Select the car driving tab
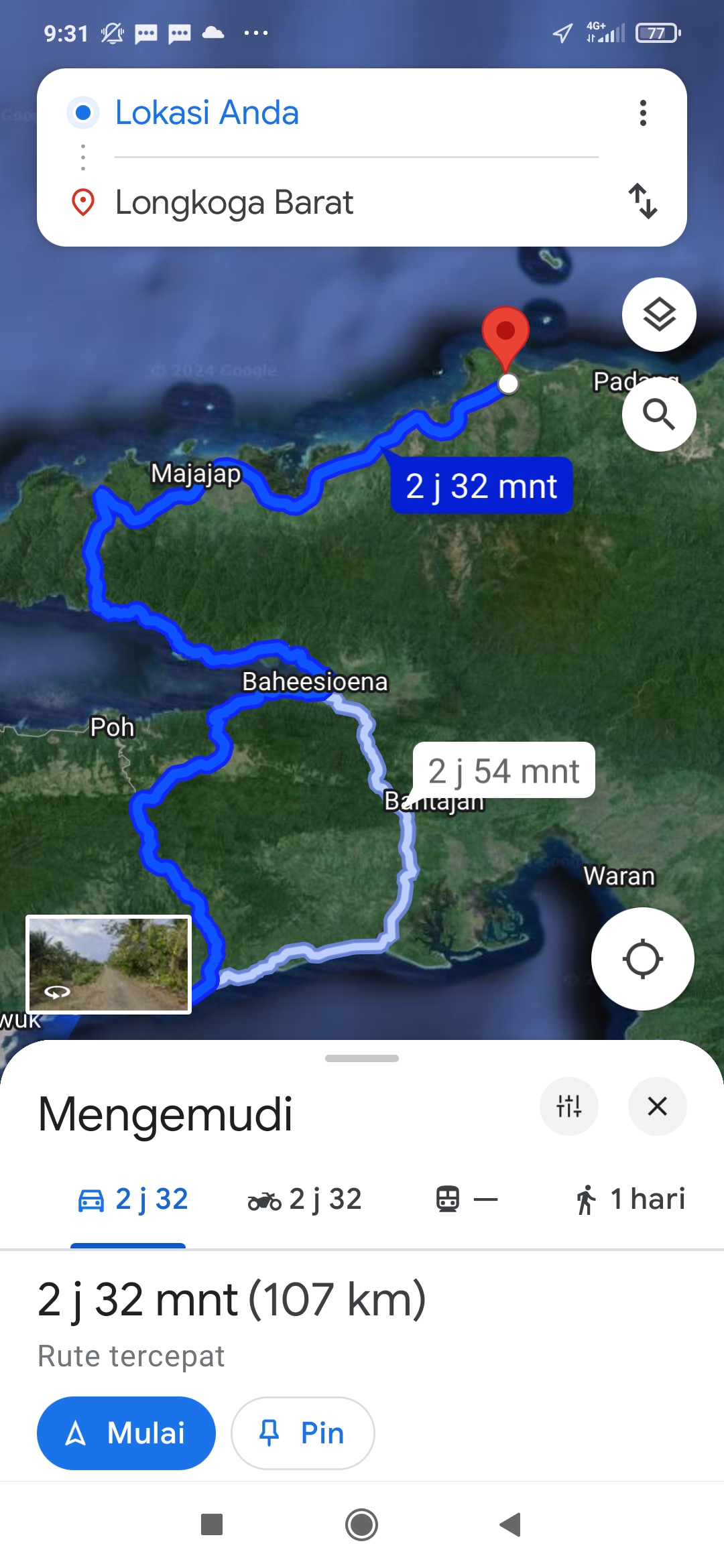724x1568 pixels. [x=132, y=1199]
